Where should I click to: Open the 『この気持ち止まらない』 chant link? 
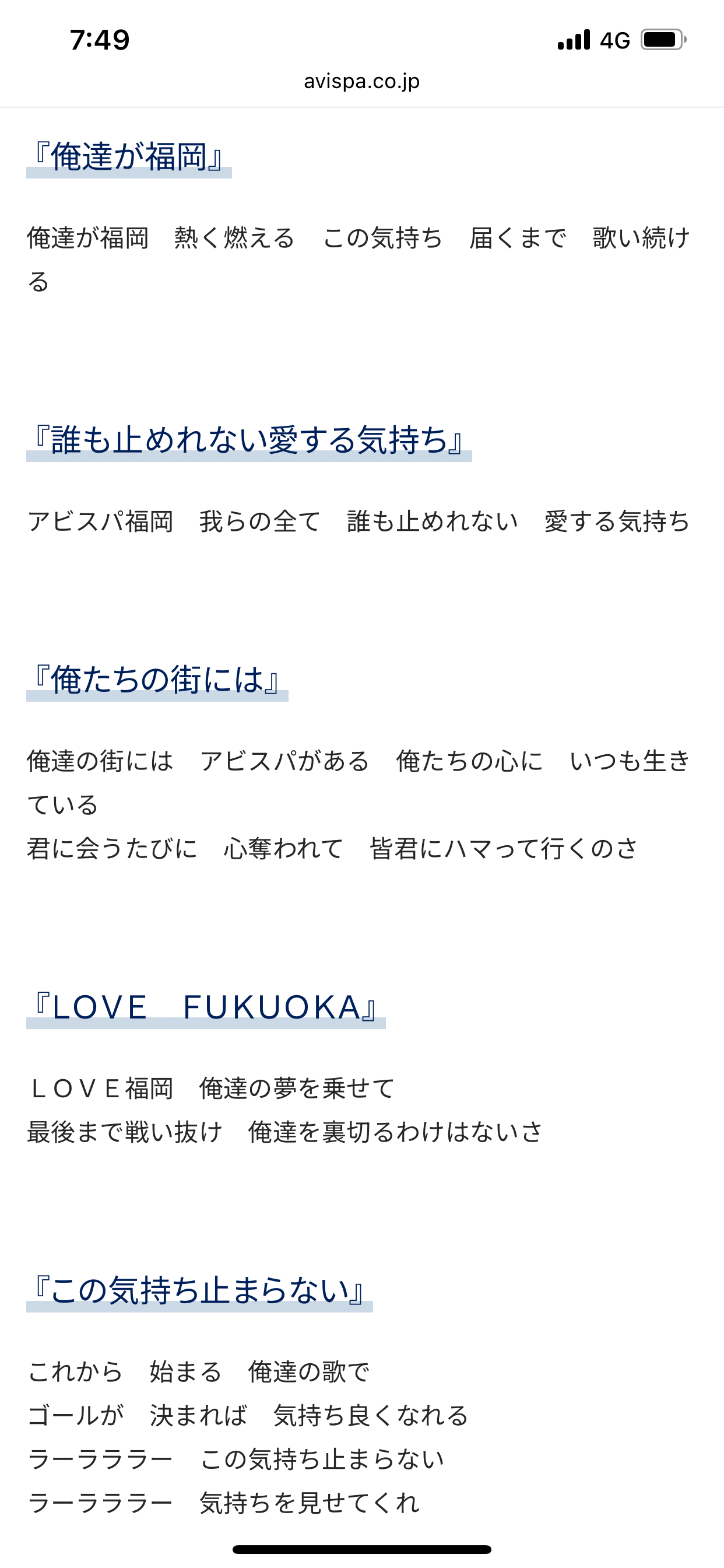(x=199, y=1290)
